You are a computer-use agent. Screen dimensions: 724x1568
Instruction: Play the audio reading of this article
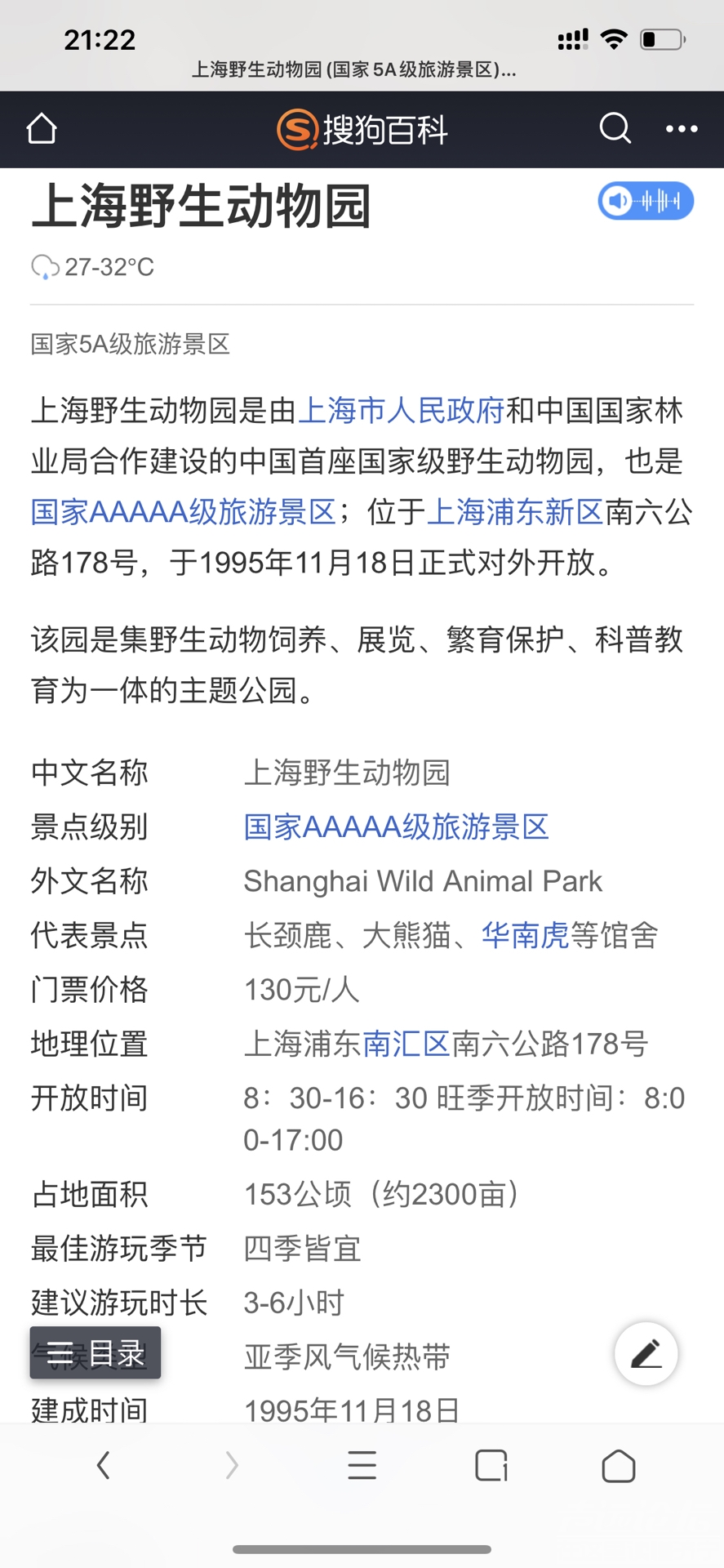pyautogui.click(x=645, y=201)
